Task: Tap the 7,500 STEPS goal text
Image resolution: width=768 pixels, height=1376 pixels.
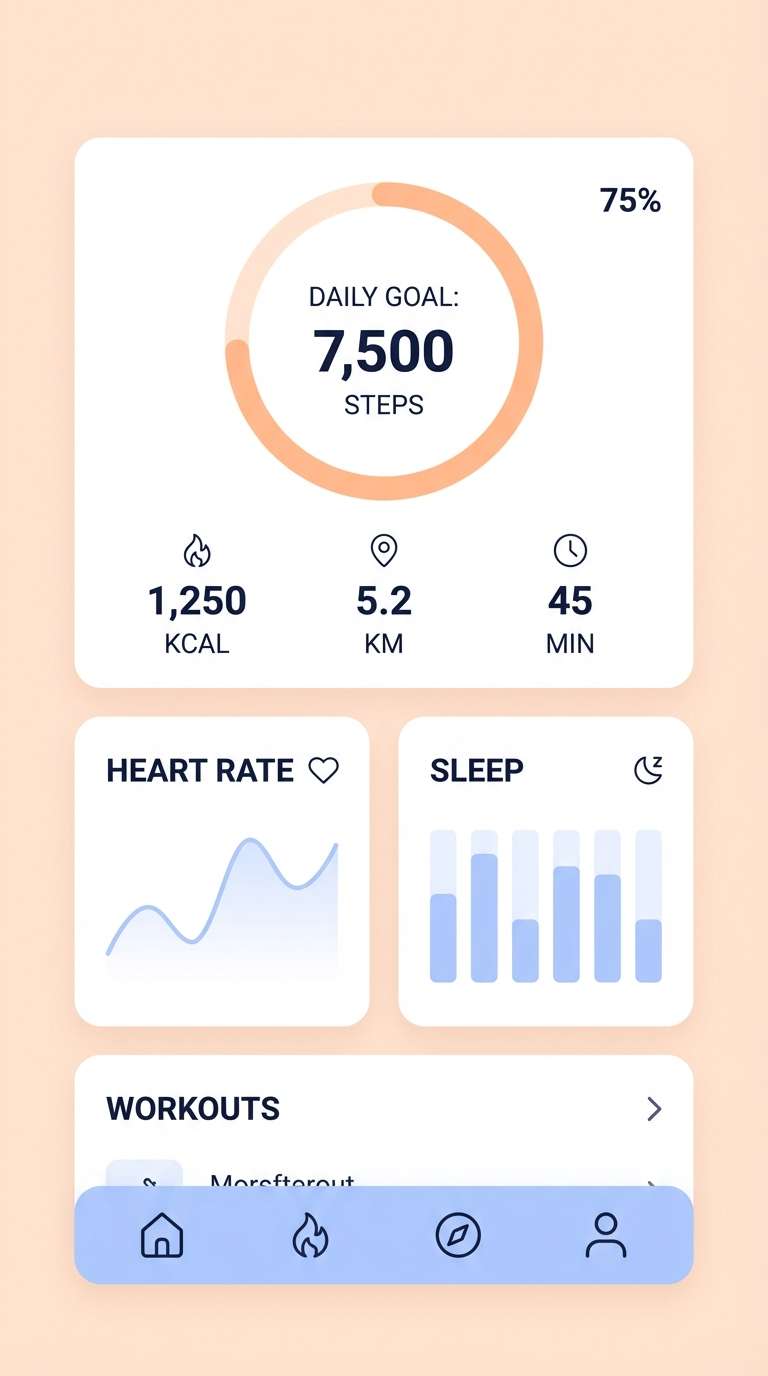Action: point(384,350)
